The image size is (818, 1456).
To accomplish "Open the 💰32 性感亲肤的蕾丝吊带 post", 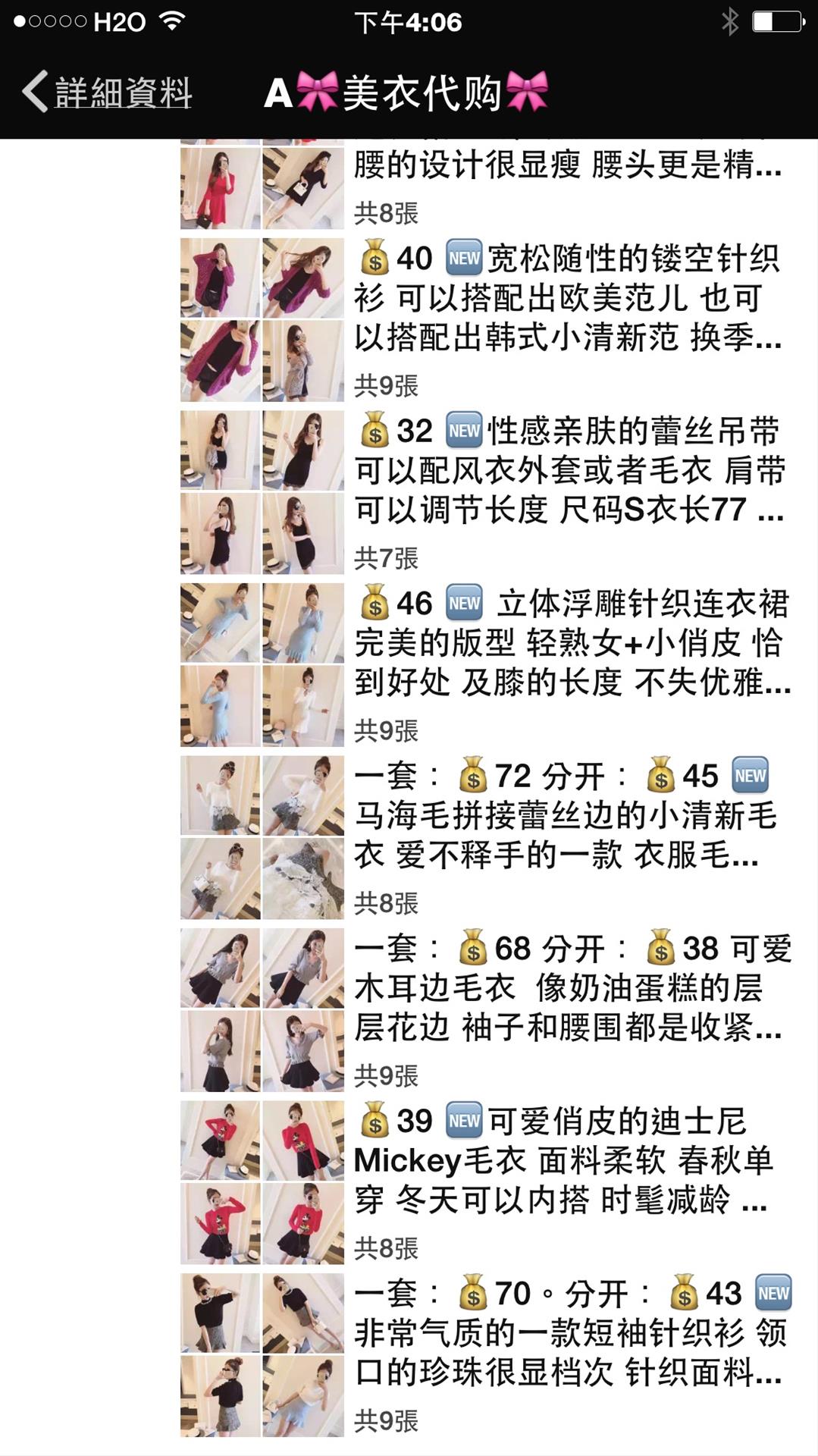I will coord(569,470).
